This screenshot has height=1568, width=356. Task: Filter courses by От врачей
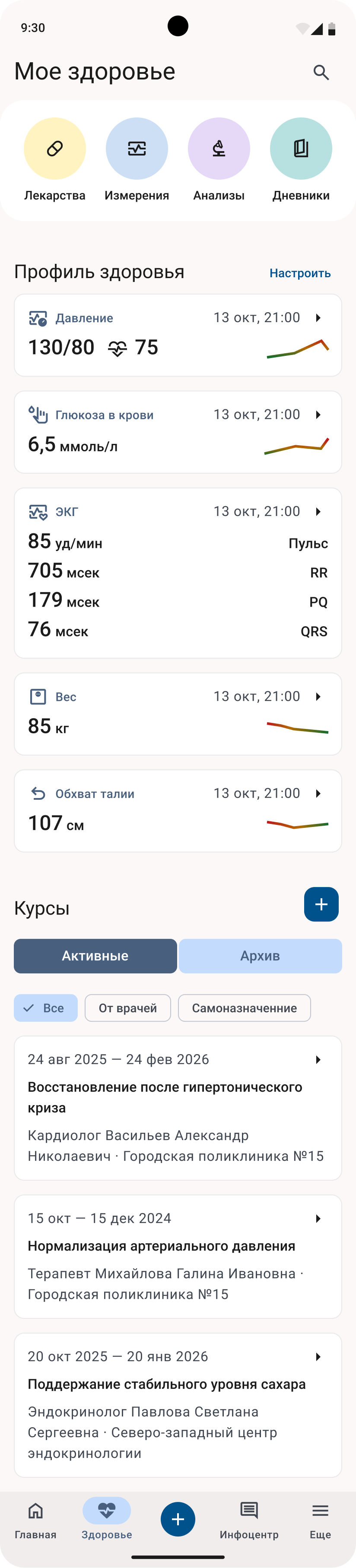click(128, 1008)
